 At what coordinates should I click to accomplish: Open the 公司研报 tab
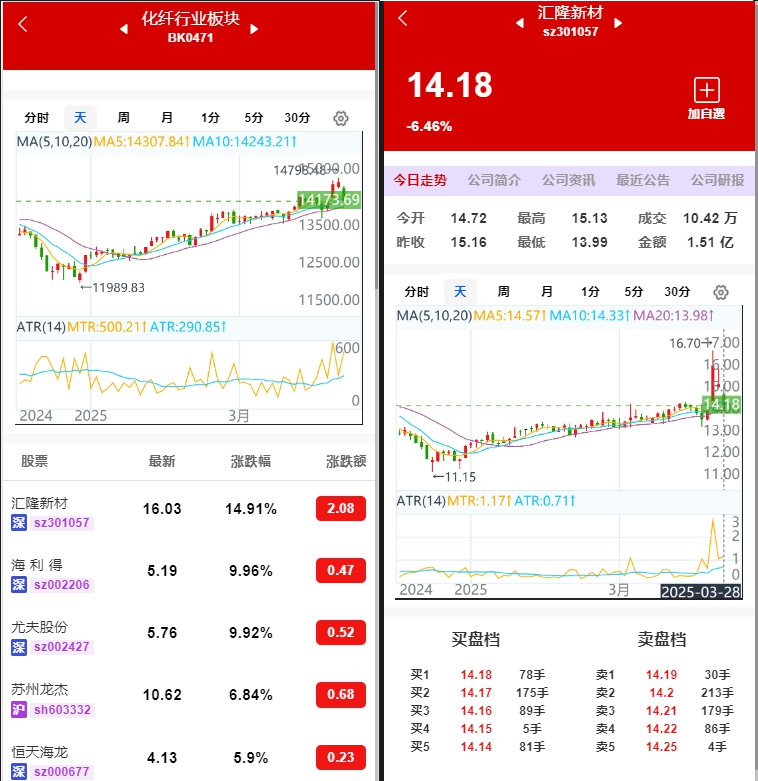tap(717, 181)
